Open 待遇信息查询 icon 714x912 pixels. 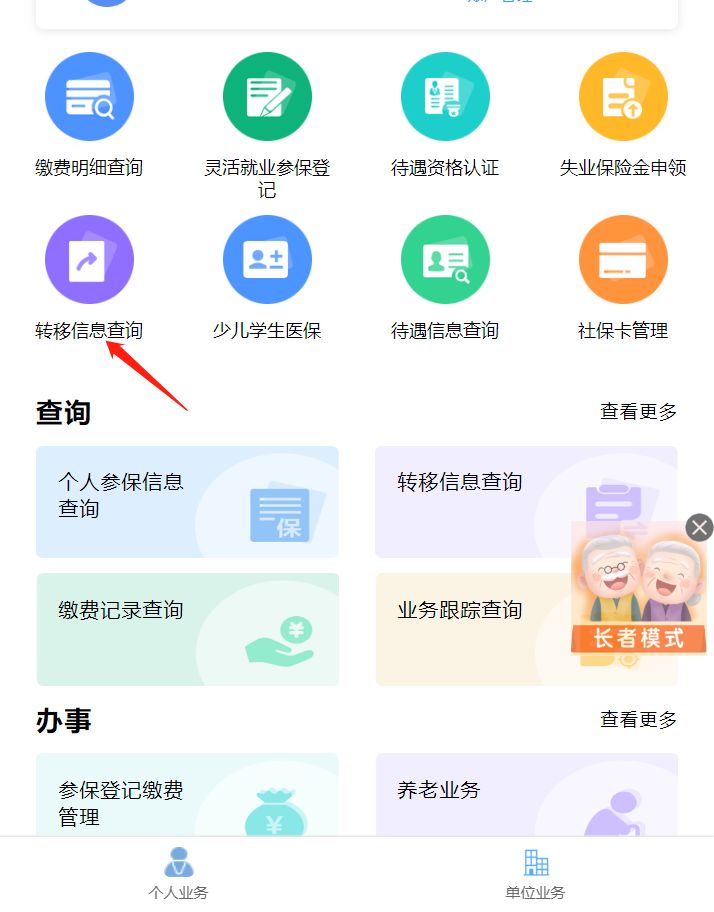click(x=445, y=260)
